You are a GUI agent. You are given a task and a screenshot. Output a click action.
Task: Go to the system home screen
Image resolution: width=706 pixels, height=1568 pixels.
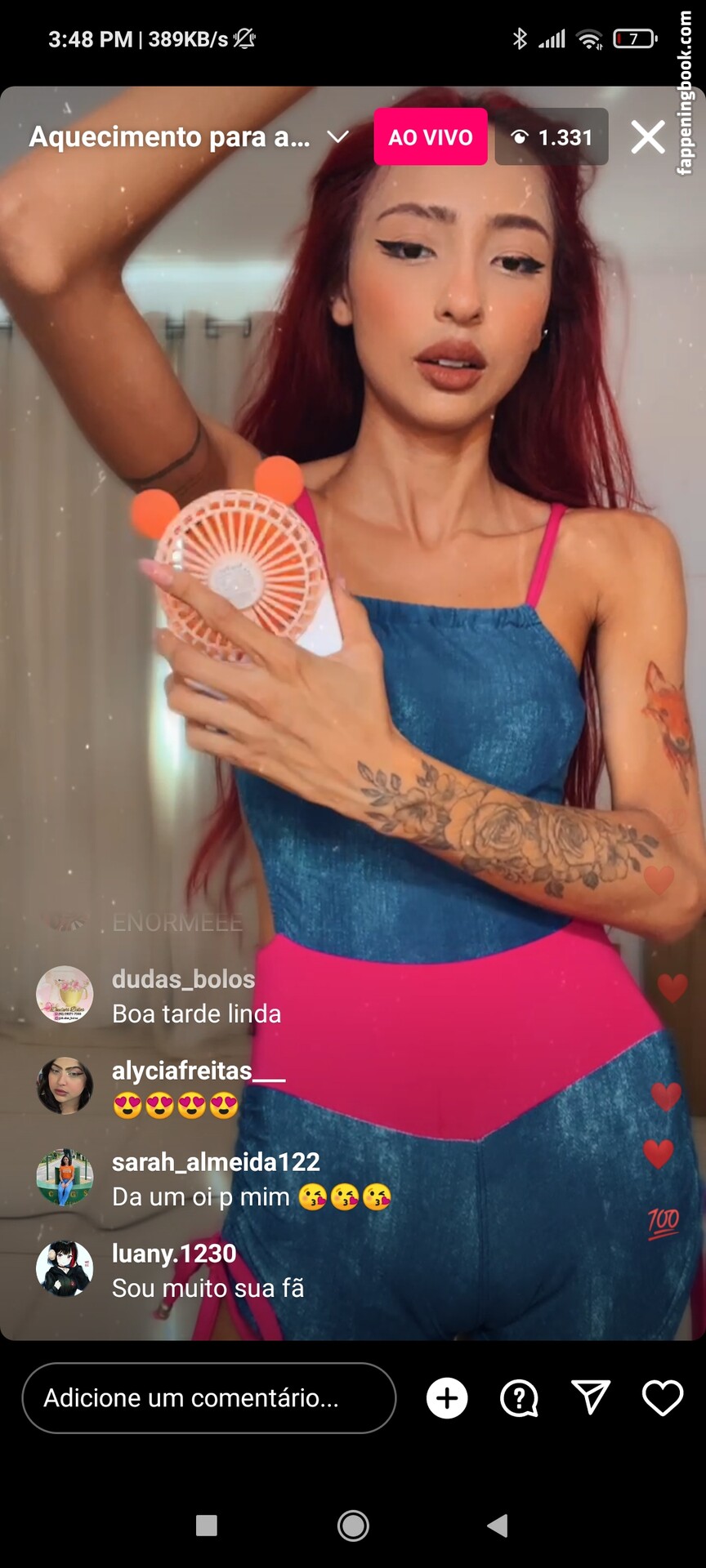pyautogui.click(x=353, y=1525)
